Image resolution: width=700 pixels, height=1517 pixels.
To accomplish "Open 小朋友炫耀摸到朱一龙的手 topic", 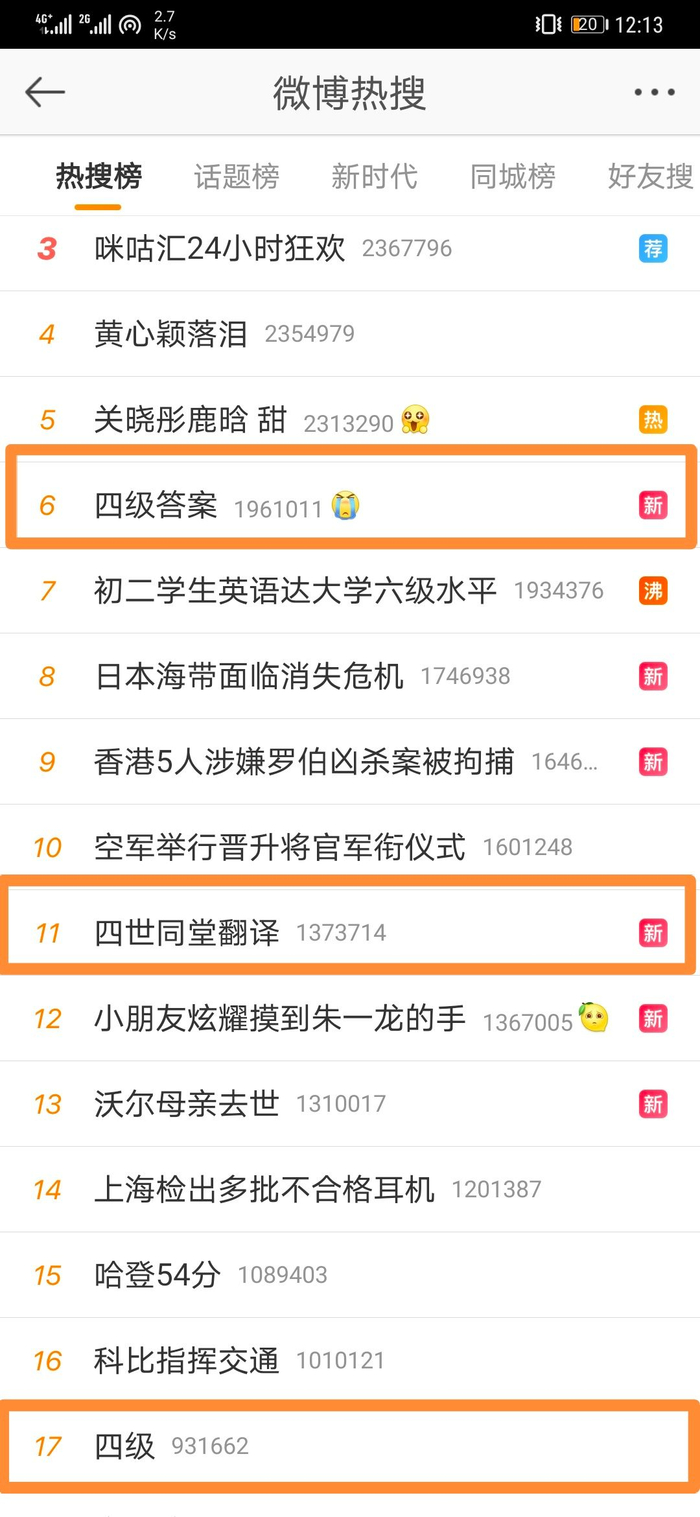I will click(280, 1019).
